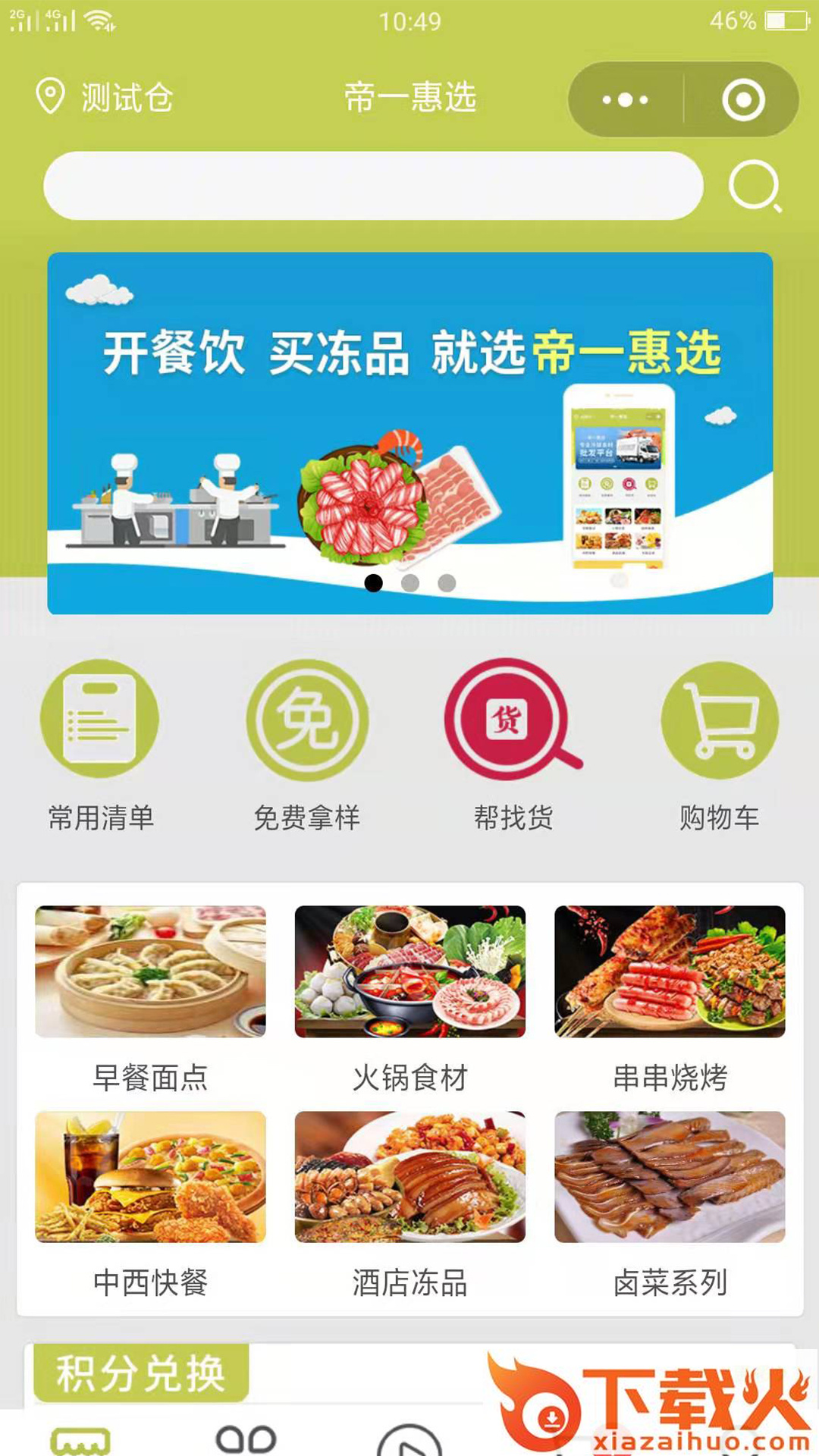Go to 购物车 shopping cart
Image resolution: width=819 pixels, height=1456 pixels.
[x=719, y=745]
